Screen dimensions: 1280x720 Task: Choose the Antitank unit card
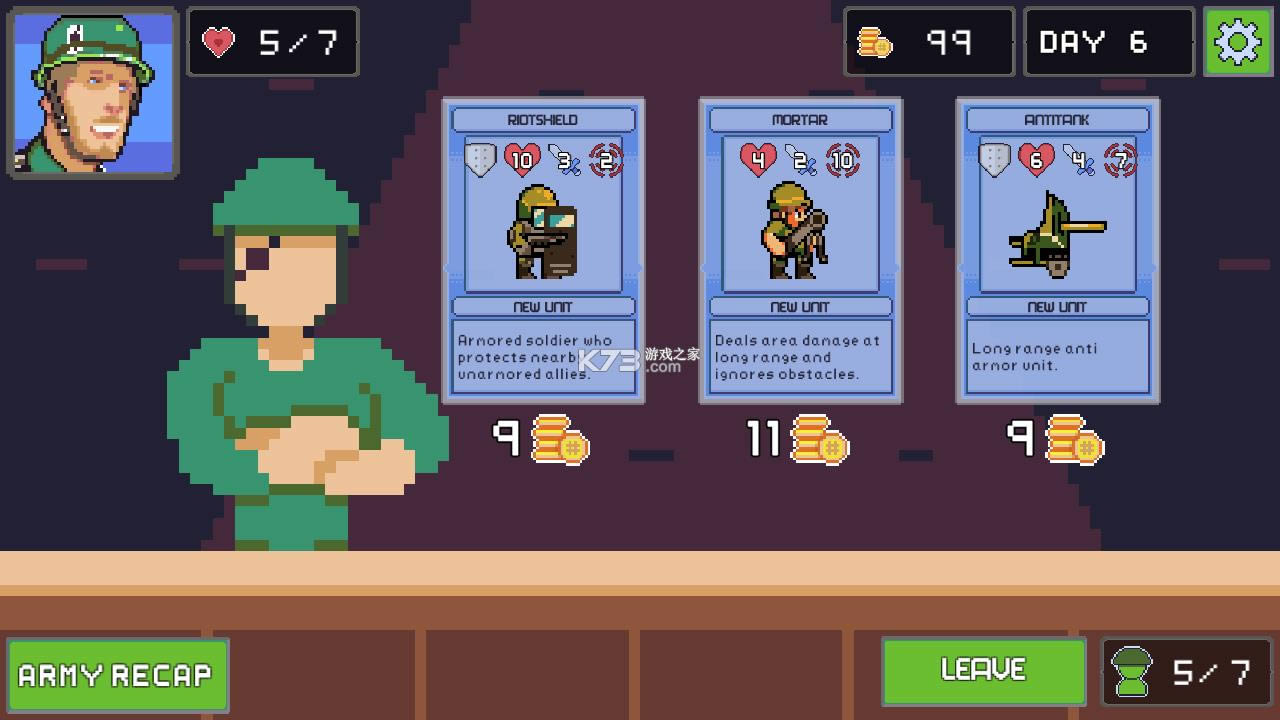(x=1057, y=250)
